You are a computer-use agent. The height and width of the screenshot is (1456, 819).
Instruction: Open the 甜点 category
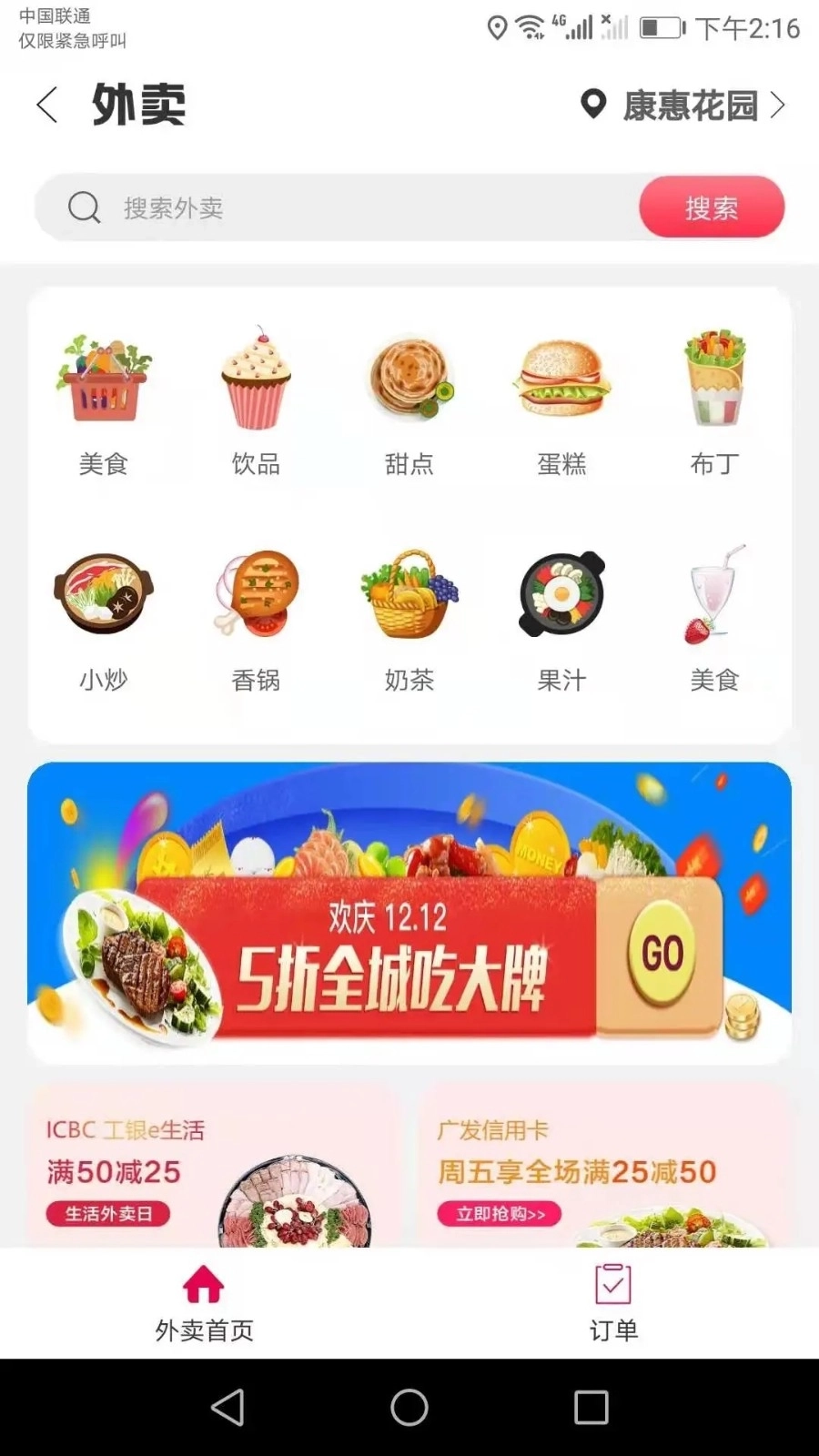click(409, 400)
